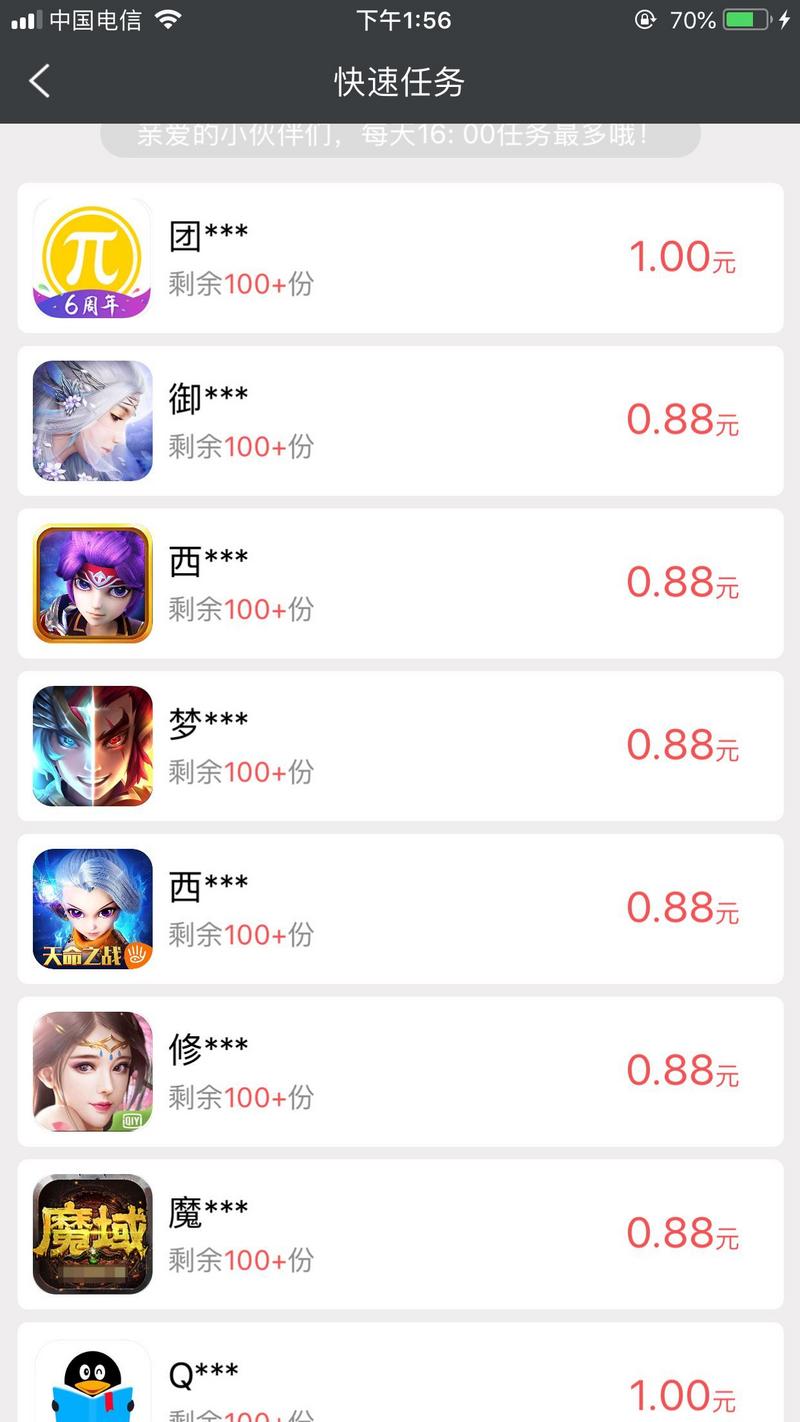
Task: Tap the 快速任务 page title
Action: point(400,81)
